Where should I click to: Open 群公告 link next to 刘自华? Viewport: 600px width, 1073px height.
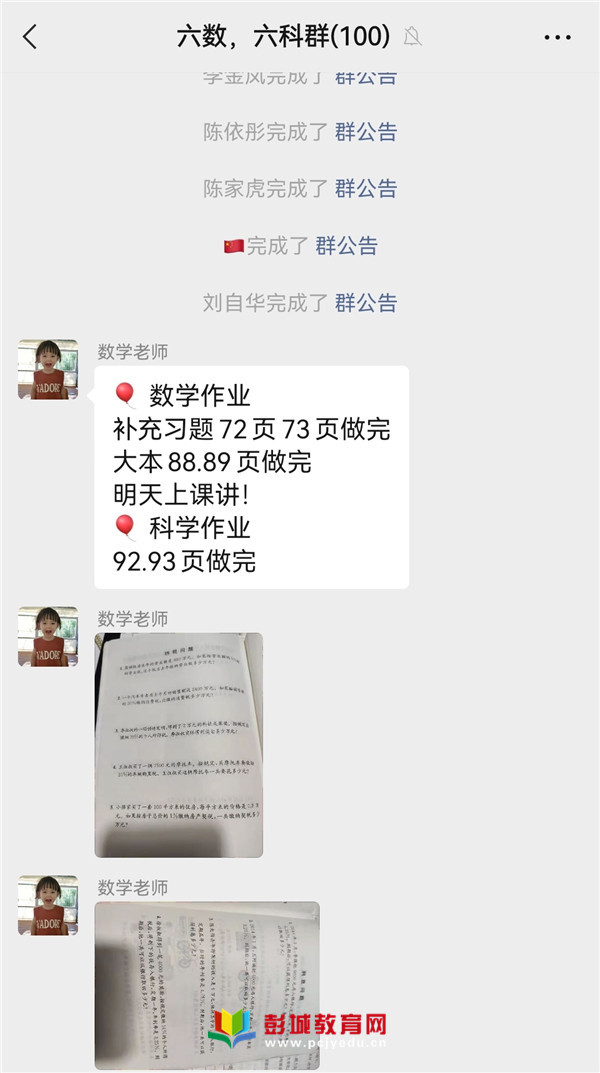[365, 302]
